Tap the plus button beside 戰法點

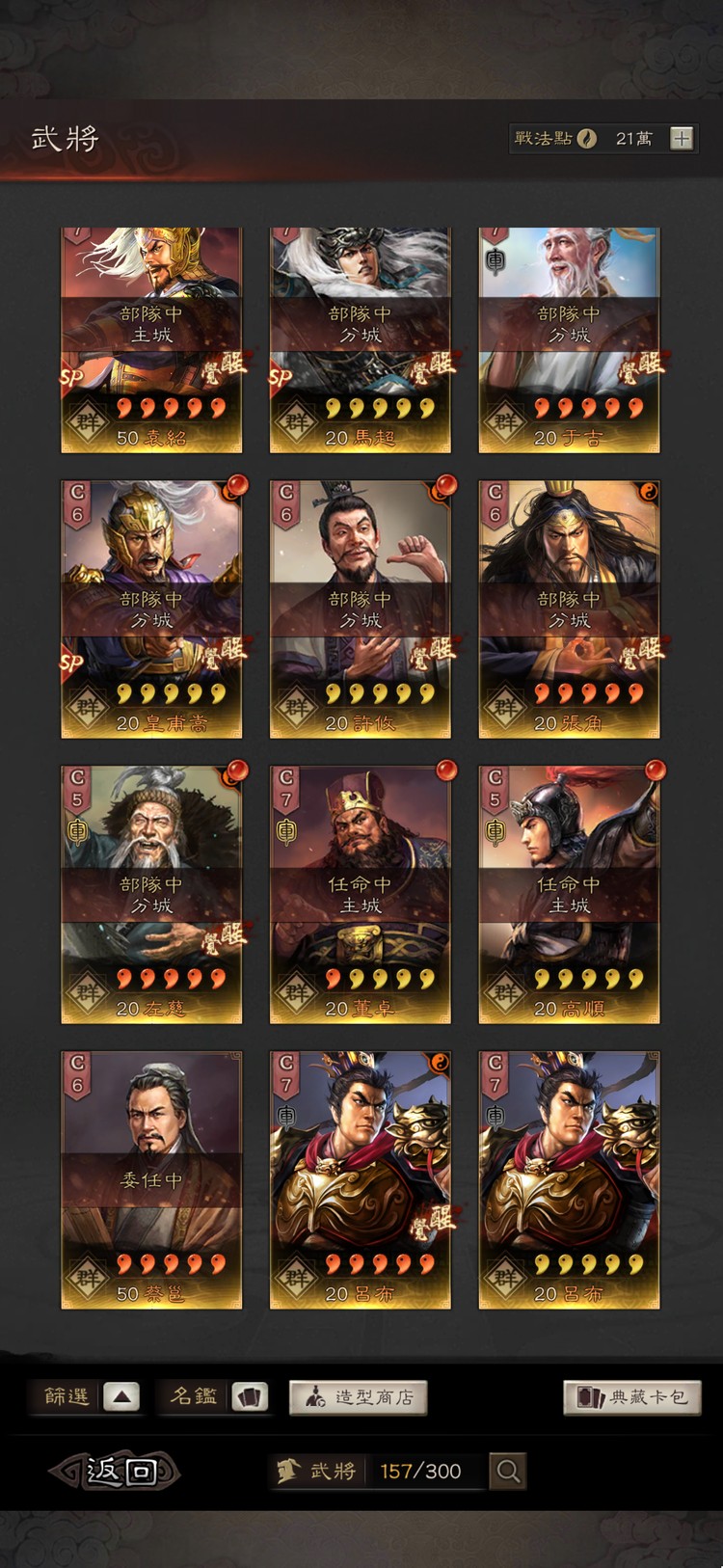[x=682, y=139]
